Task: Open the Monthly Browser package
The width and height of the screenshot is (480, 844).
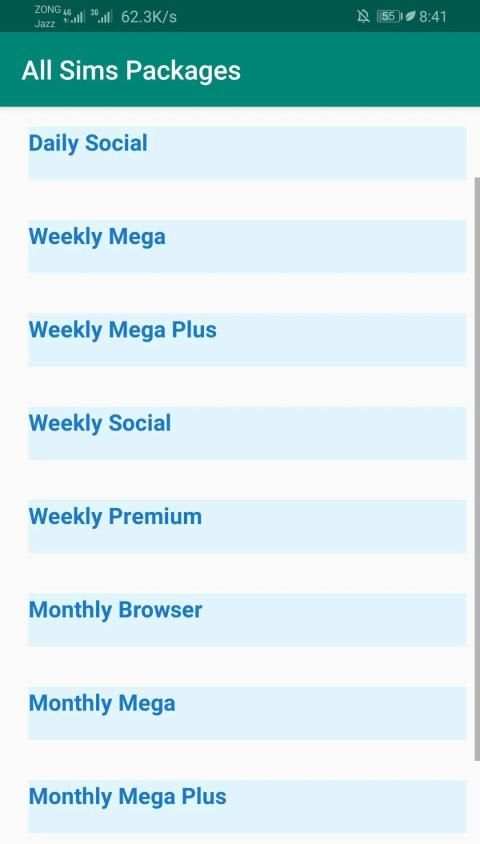Action: click(x=247, y=620)
